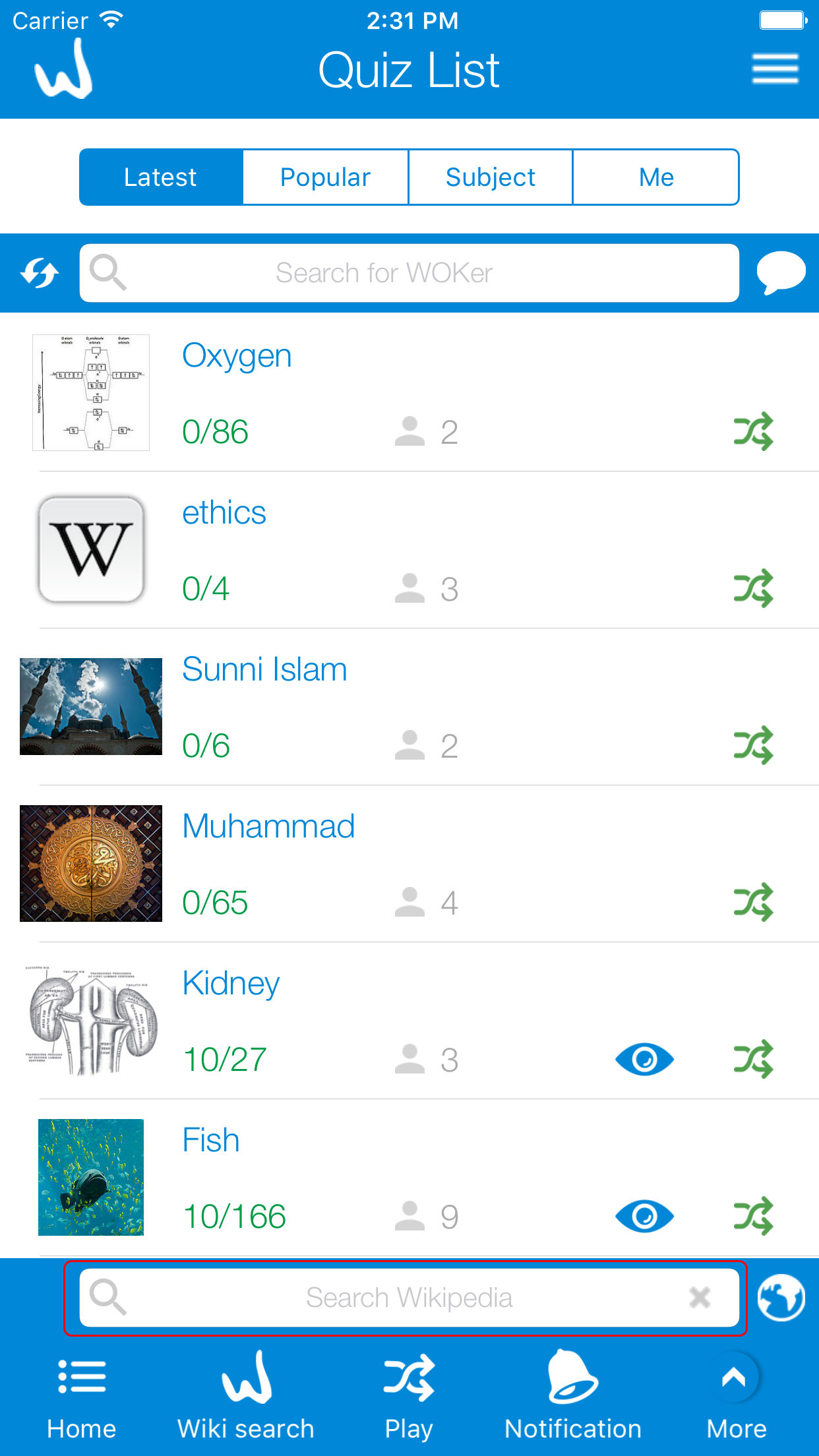This screenshot has height=1456, width=819.
Task: Open the hamburger menu
Action: click(775, 69)
